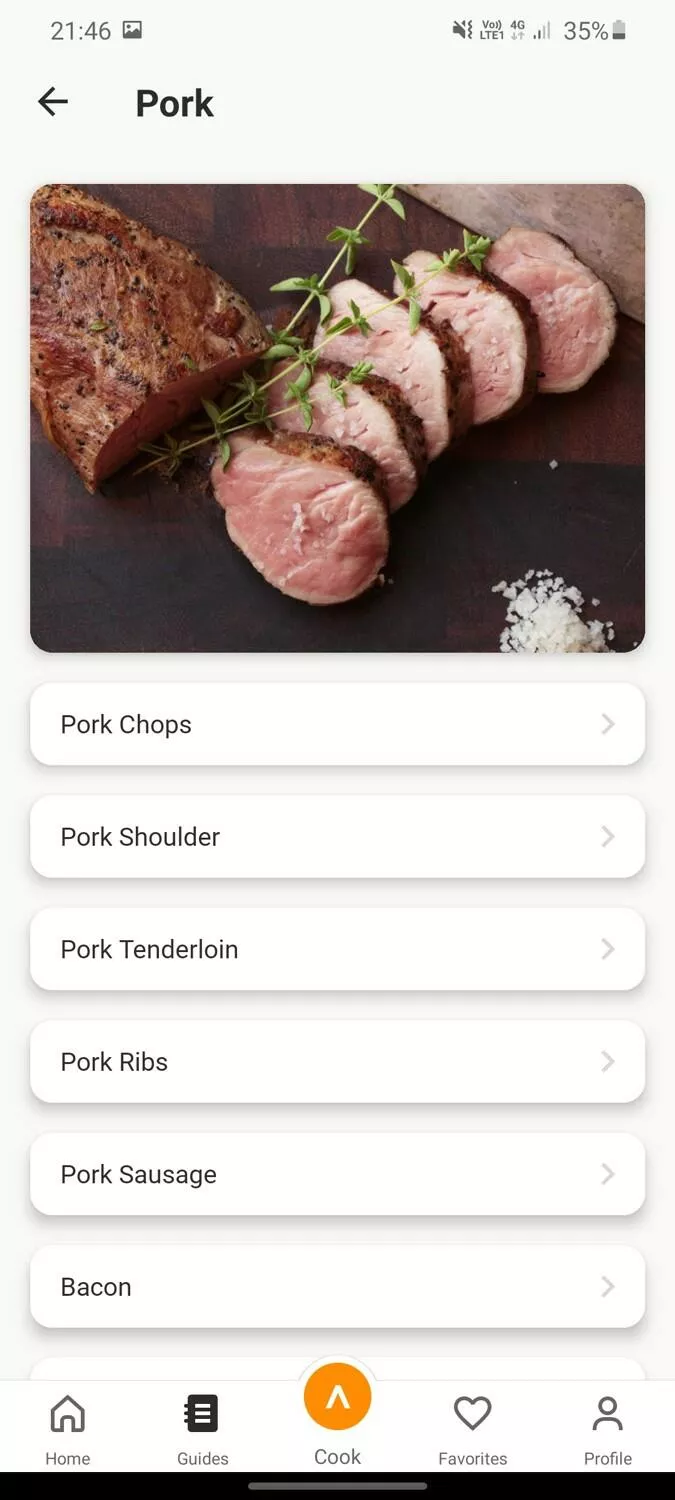Open the Pork Shoulder guide
This screenshot has width=675, height=1500.
tap(337, 837)
